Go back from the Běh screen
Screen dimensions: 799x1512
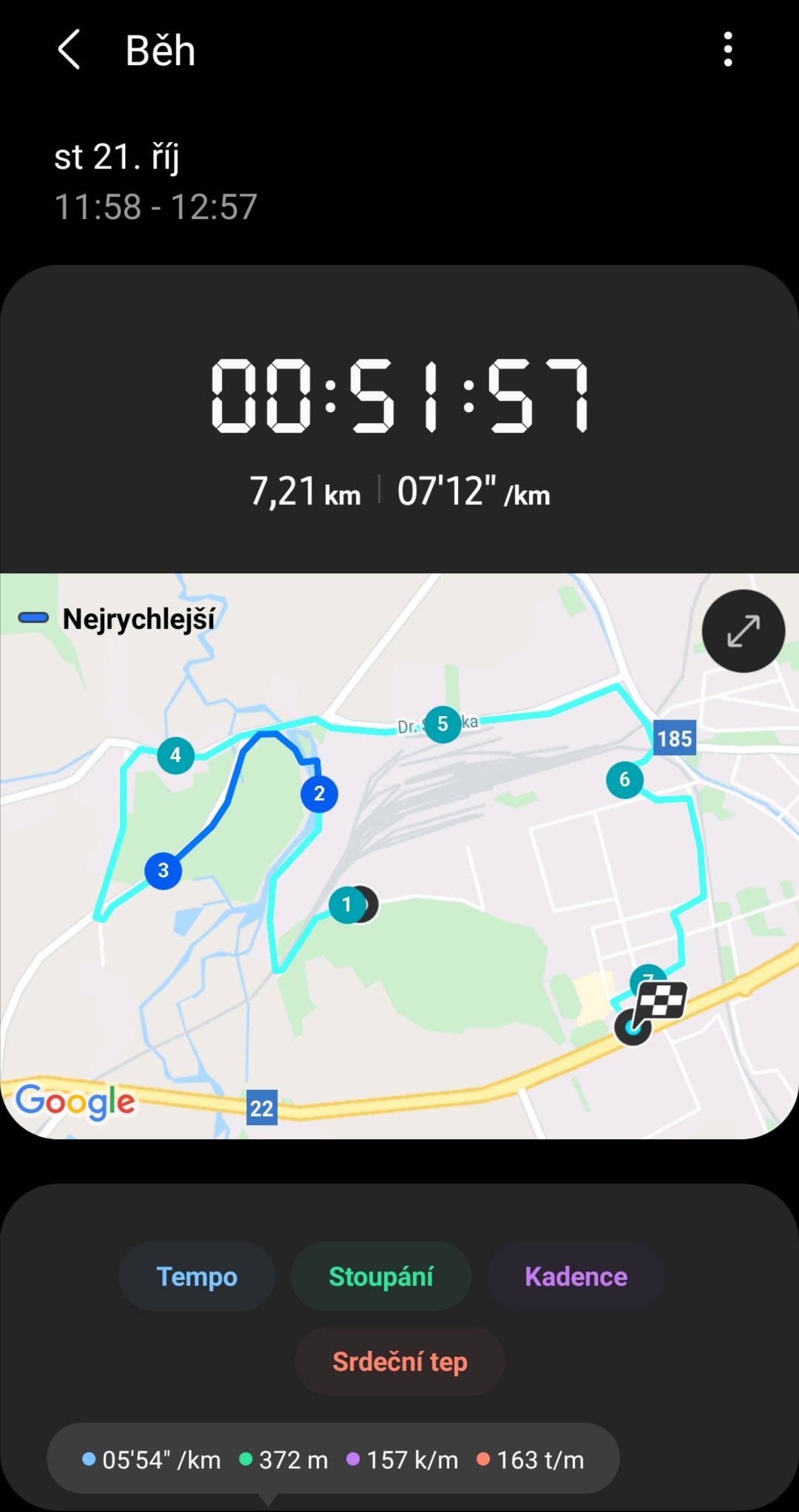[x=69, y=50]
